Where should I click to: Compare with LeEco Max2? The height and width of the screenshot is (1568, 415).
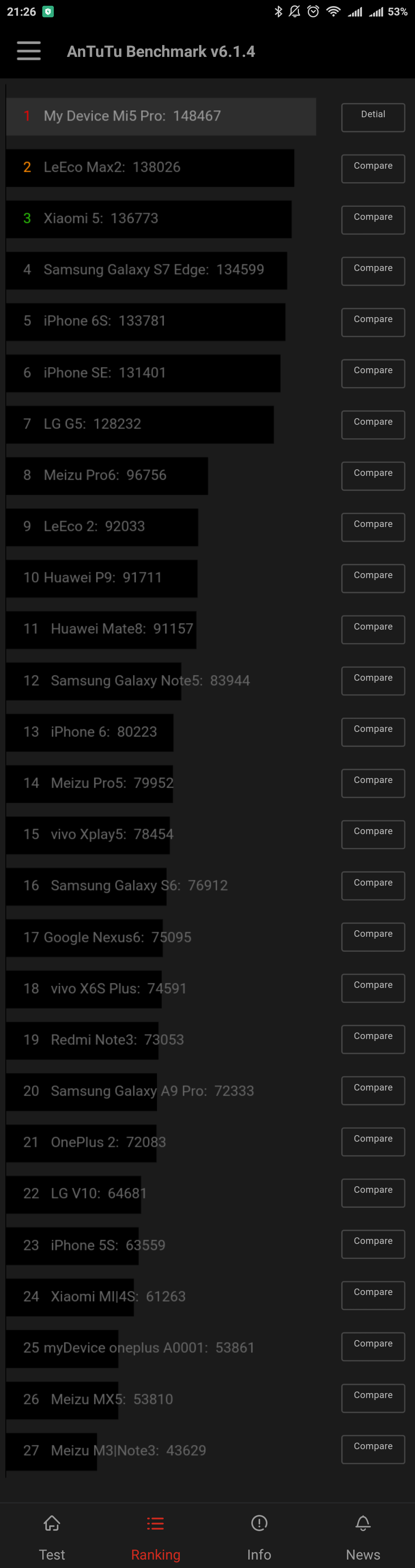[373, 169]
